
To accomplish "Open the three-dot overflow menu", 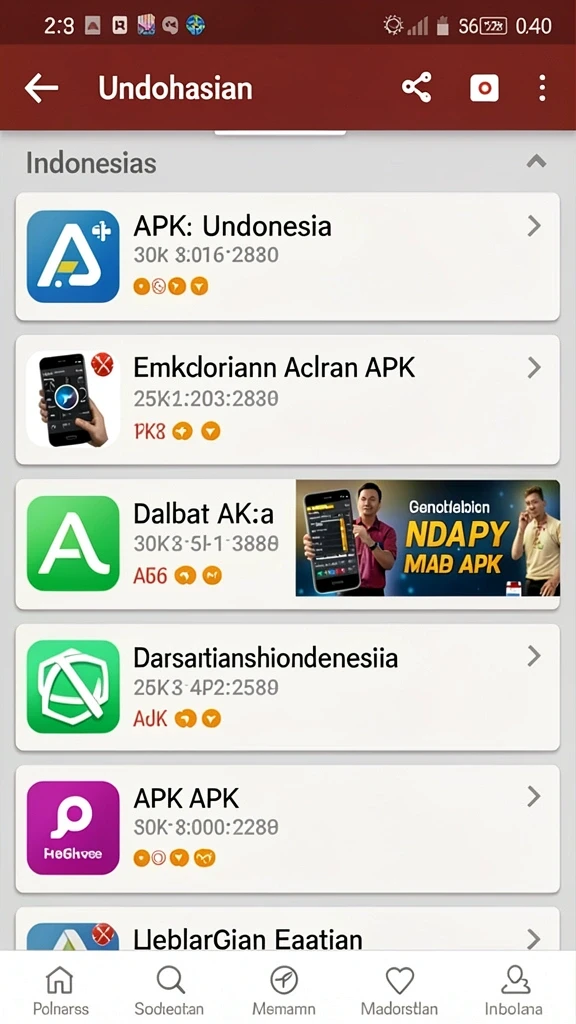I will pyautogui.click(x=542, y=88).
